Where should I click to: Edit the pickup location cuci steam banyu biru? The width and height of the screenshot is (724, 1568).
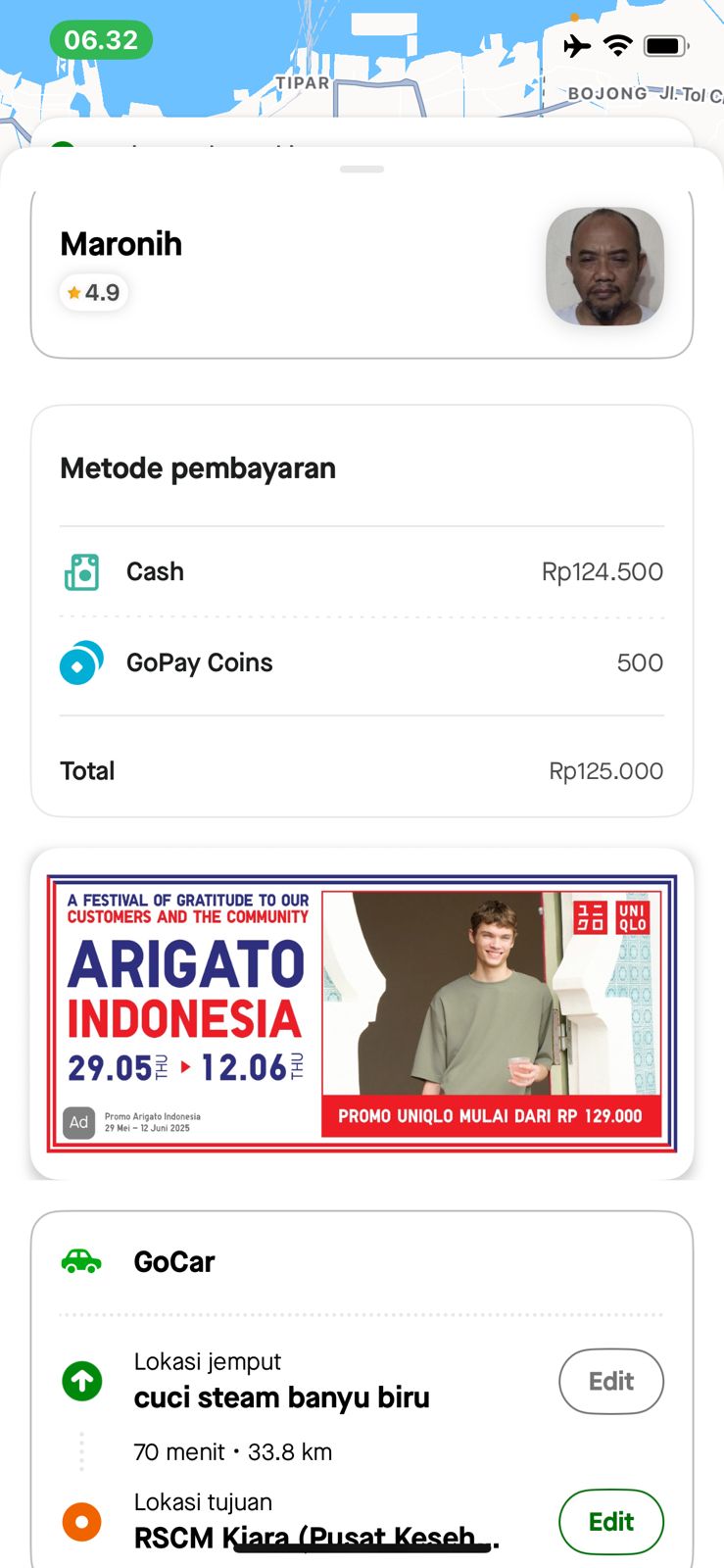pos(610,1381)
